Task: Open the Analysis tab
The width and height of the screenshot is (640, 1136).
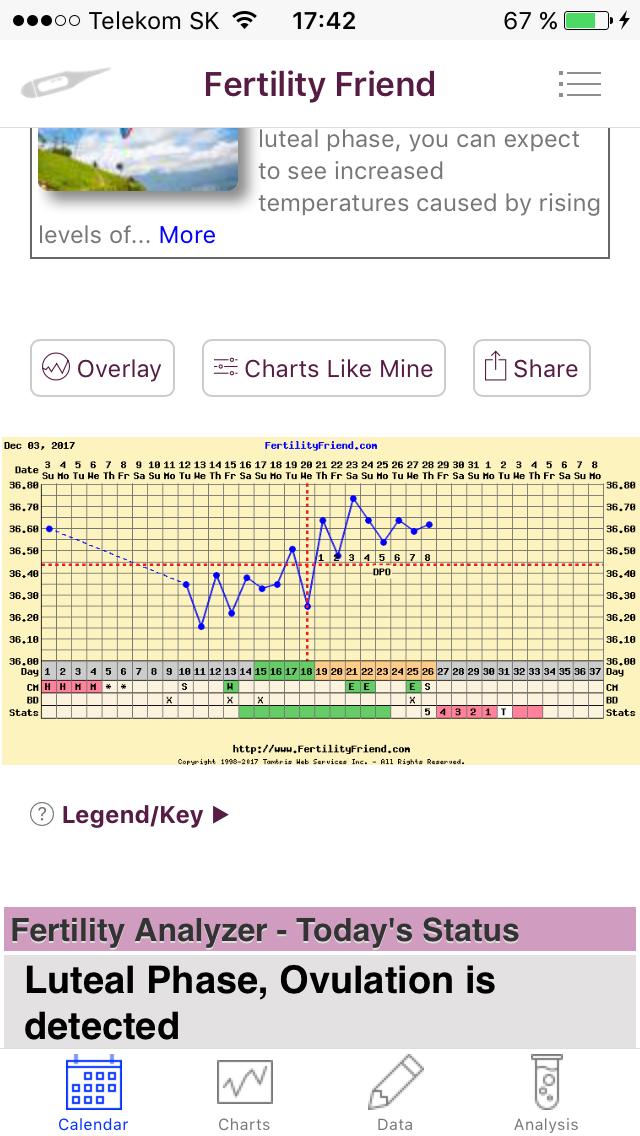Action: [546, 1094]
